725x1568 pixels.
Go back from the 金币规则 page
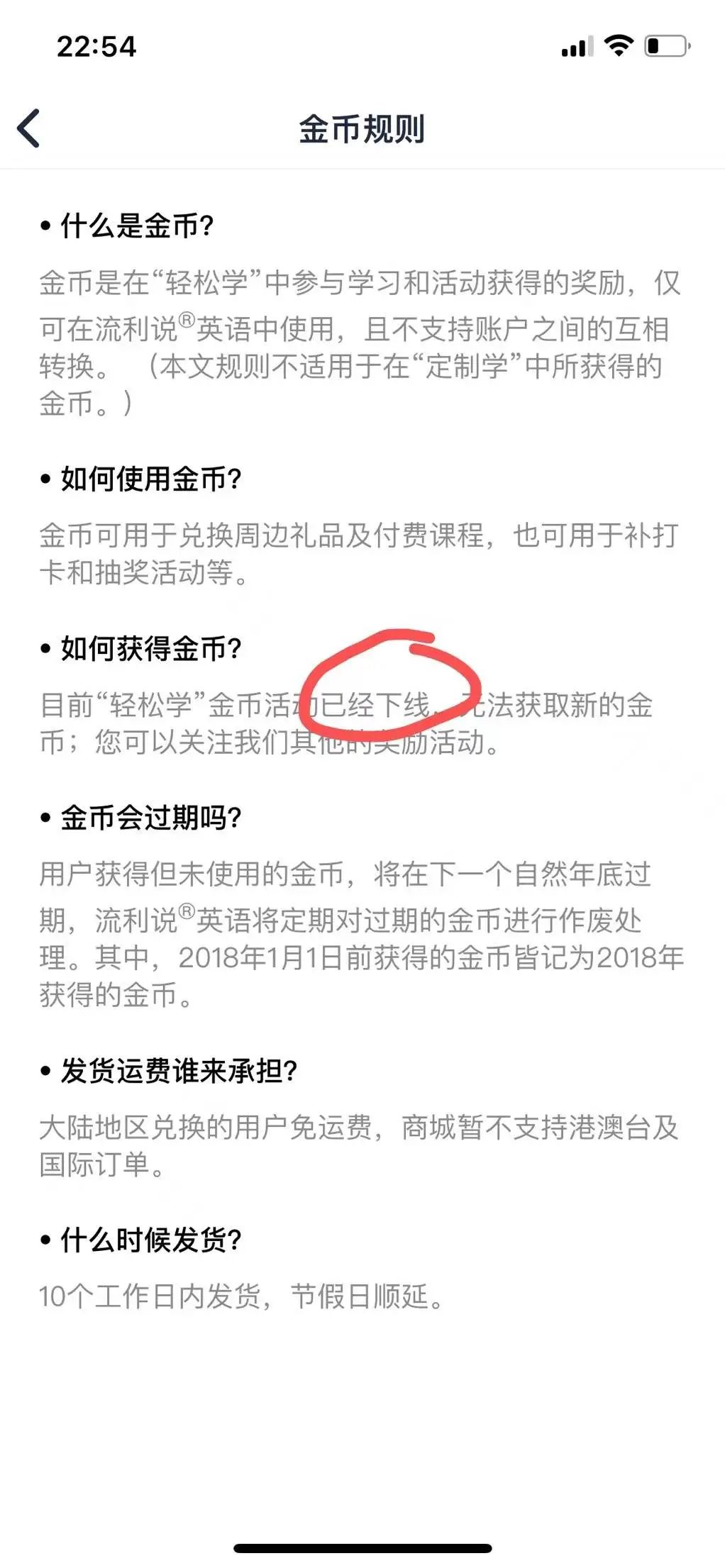coord(29,129)
